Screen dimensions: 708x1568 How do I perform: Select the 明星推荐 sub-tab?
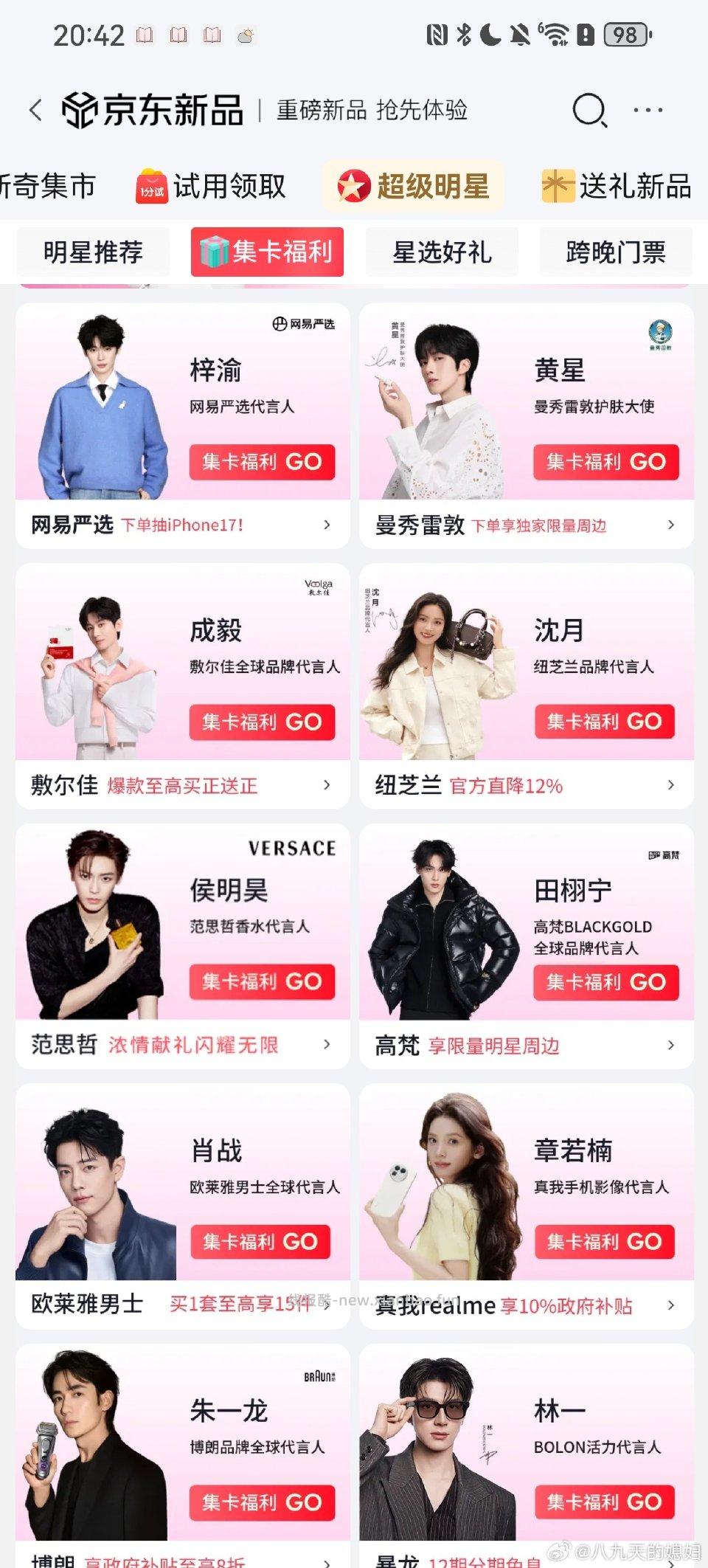[93, 252]
